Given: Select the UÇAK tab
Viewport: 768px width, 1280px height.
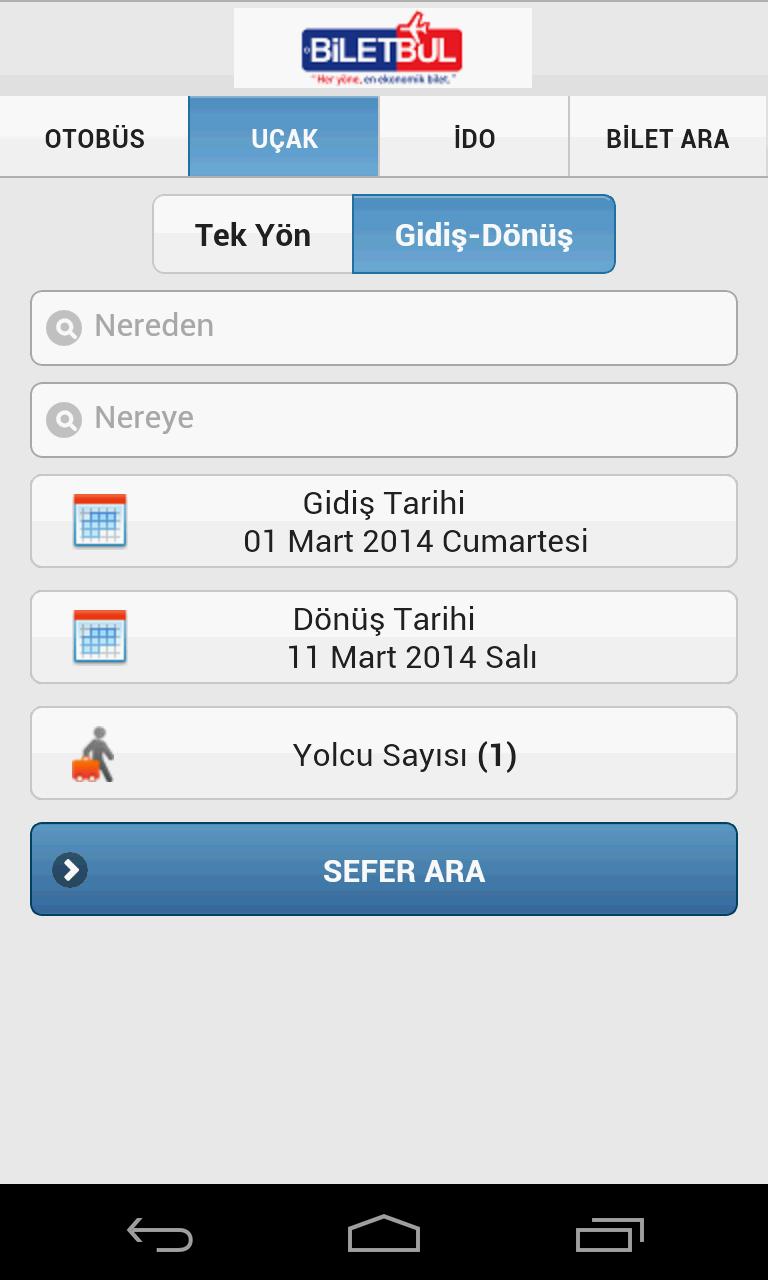Looking at the screenshot, I should [284, 138].
